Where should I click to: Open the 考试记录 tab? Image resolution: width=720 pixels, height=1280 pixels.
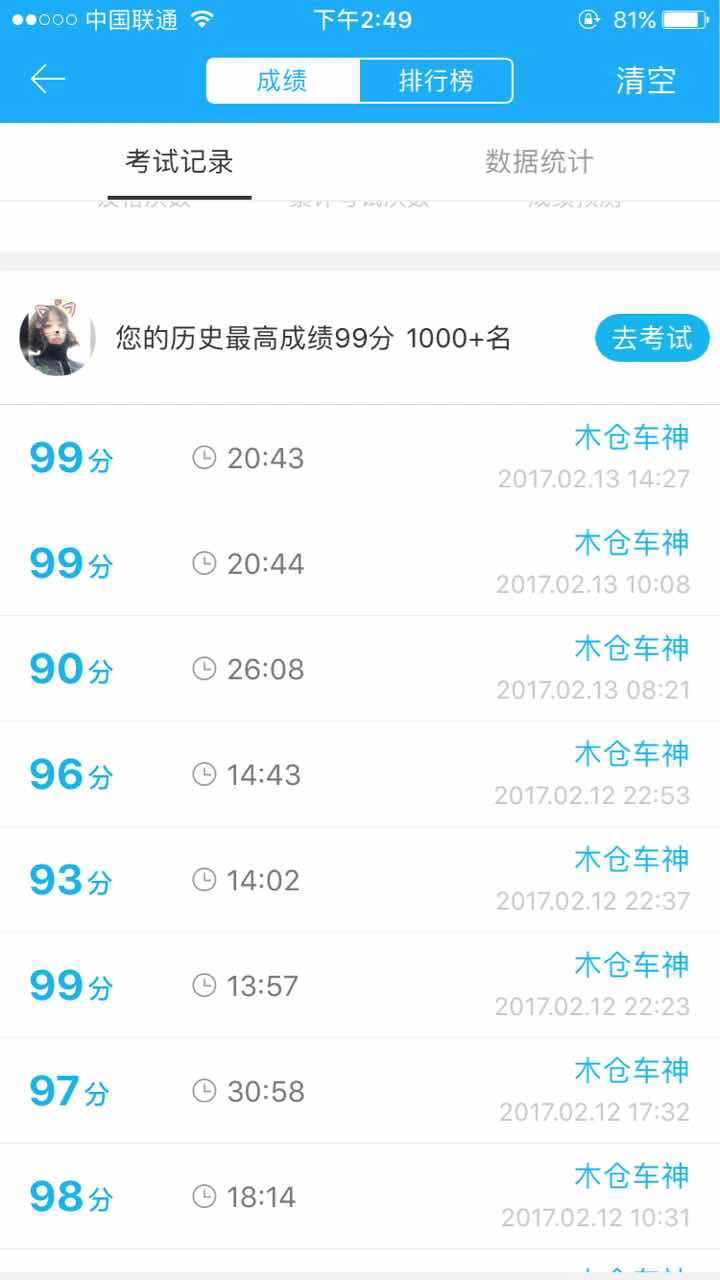tap(179, 162)
